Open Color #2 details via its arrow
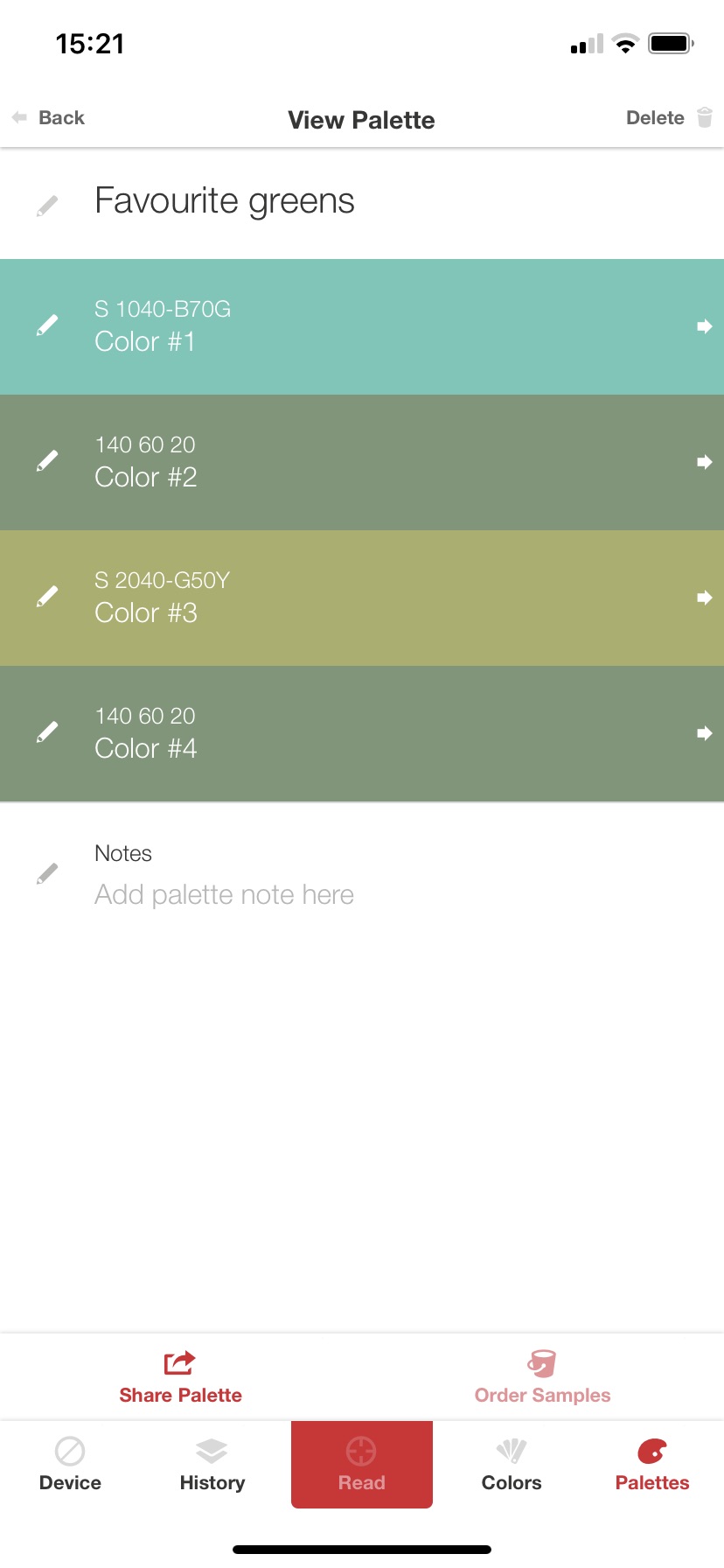The image size is (724, 1568). click(x=704, y=462)
